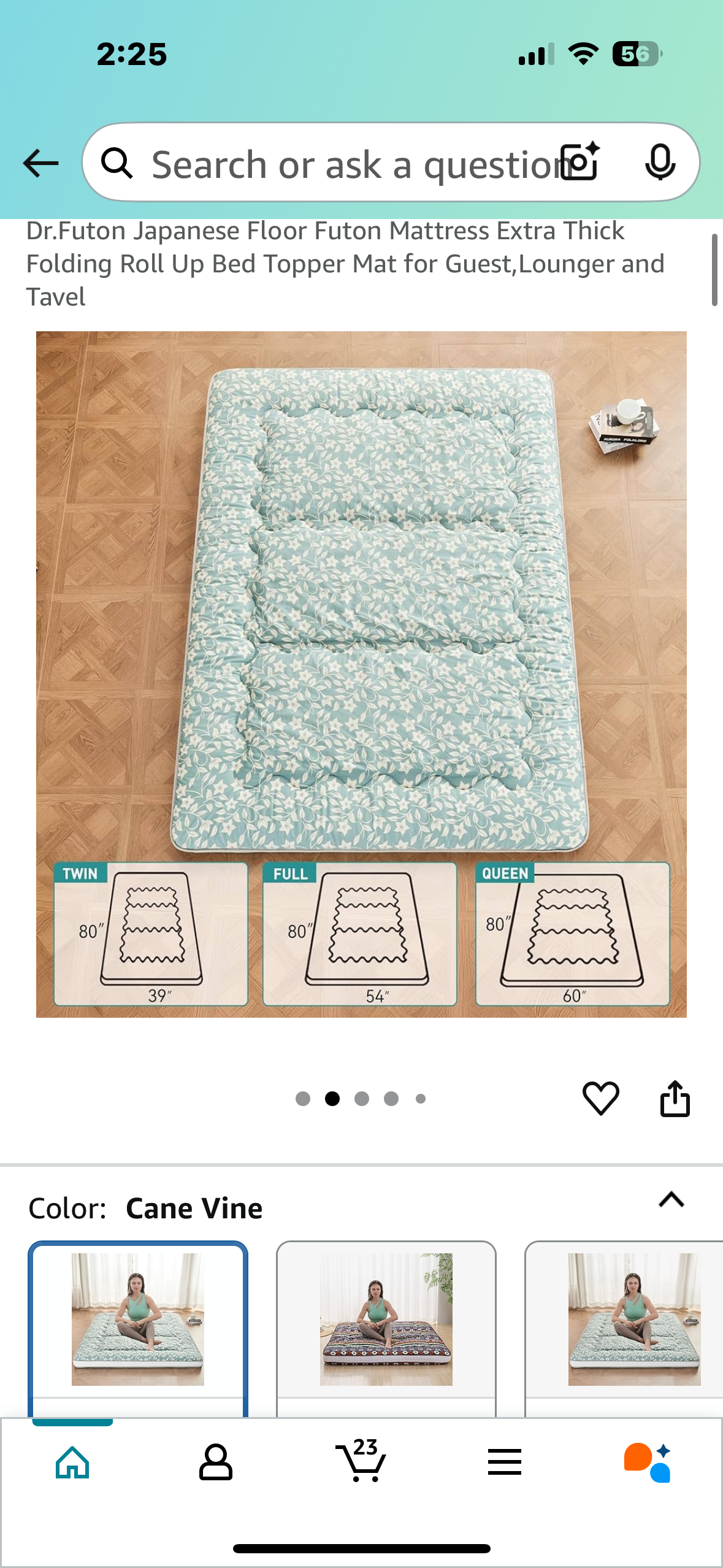Tap the search or ask a question field

343,164
